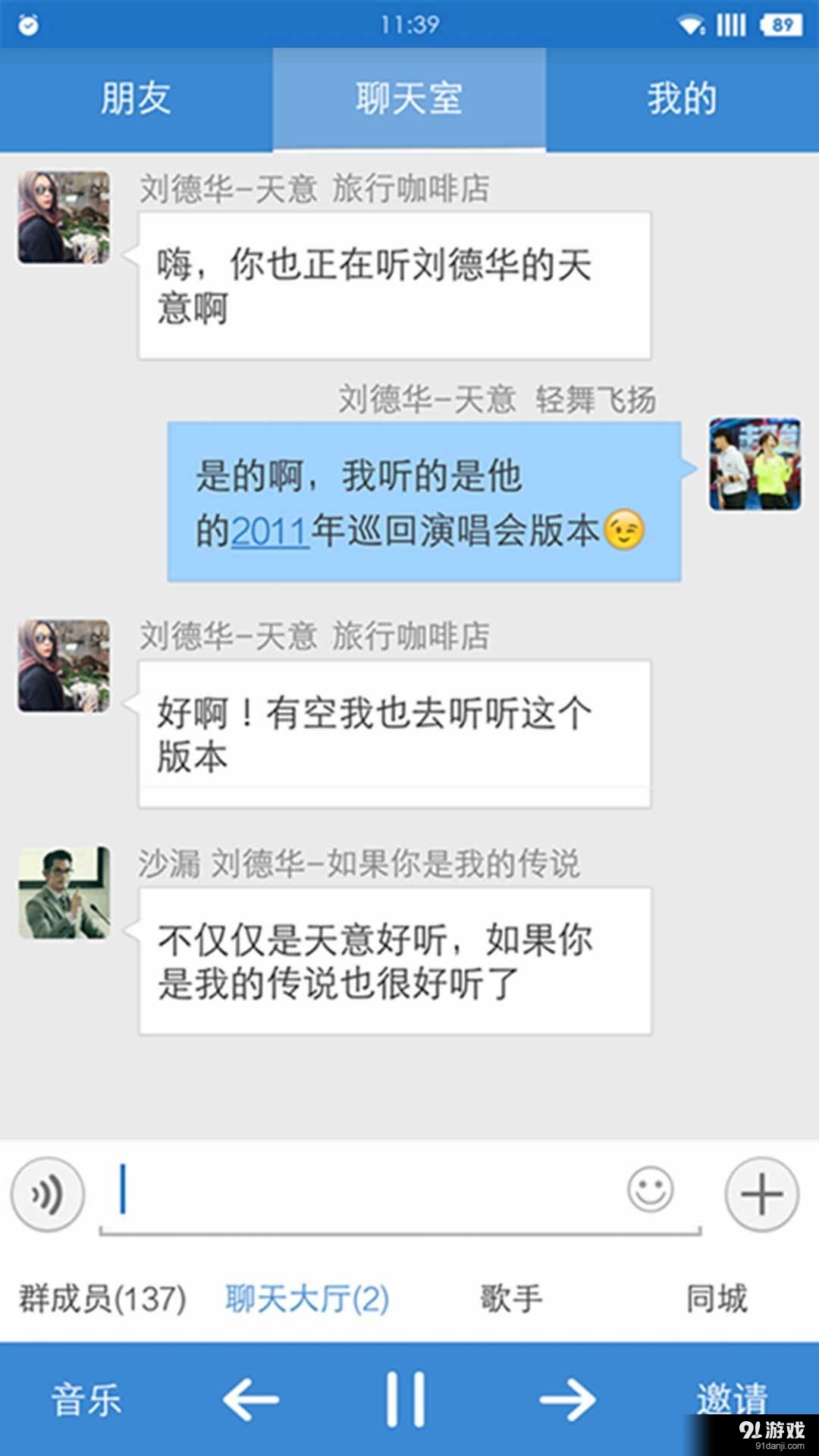Open 沙漏's profile avatar
This screenshot has height=1456, width=819.
tap(64, 893)
